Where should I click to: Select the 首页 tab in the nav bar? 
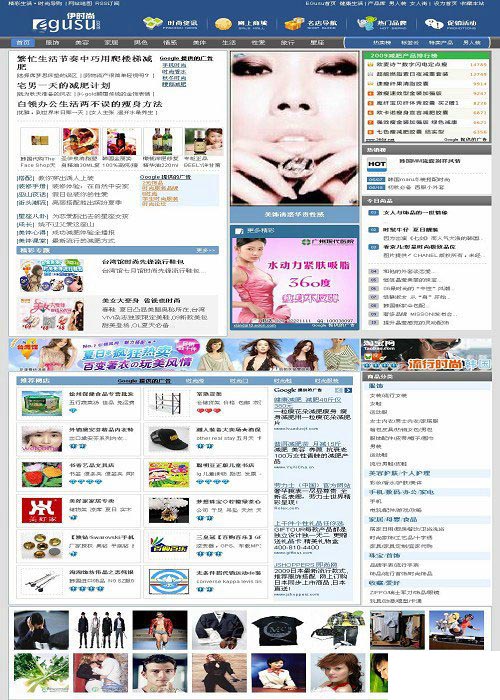click(23, 43)
